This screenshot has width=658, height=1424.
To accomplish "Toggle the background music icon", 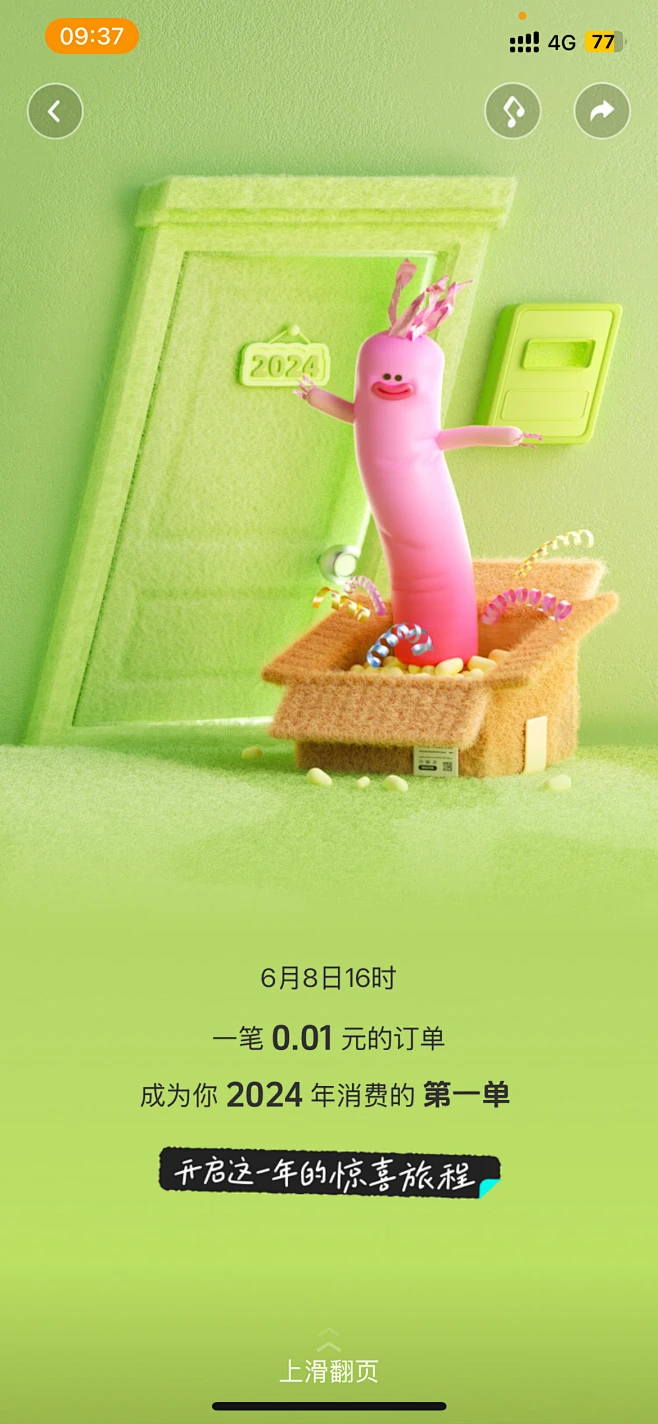I will [x=512, y=111].
